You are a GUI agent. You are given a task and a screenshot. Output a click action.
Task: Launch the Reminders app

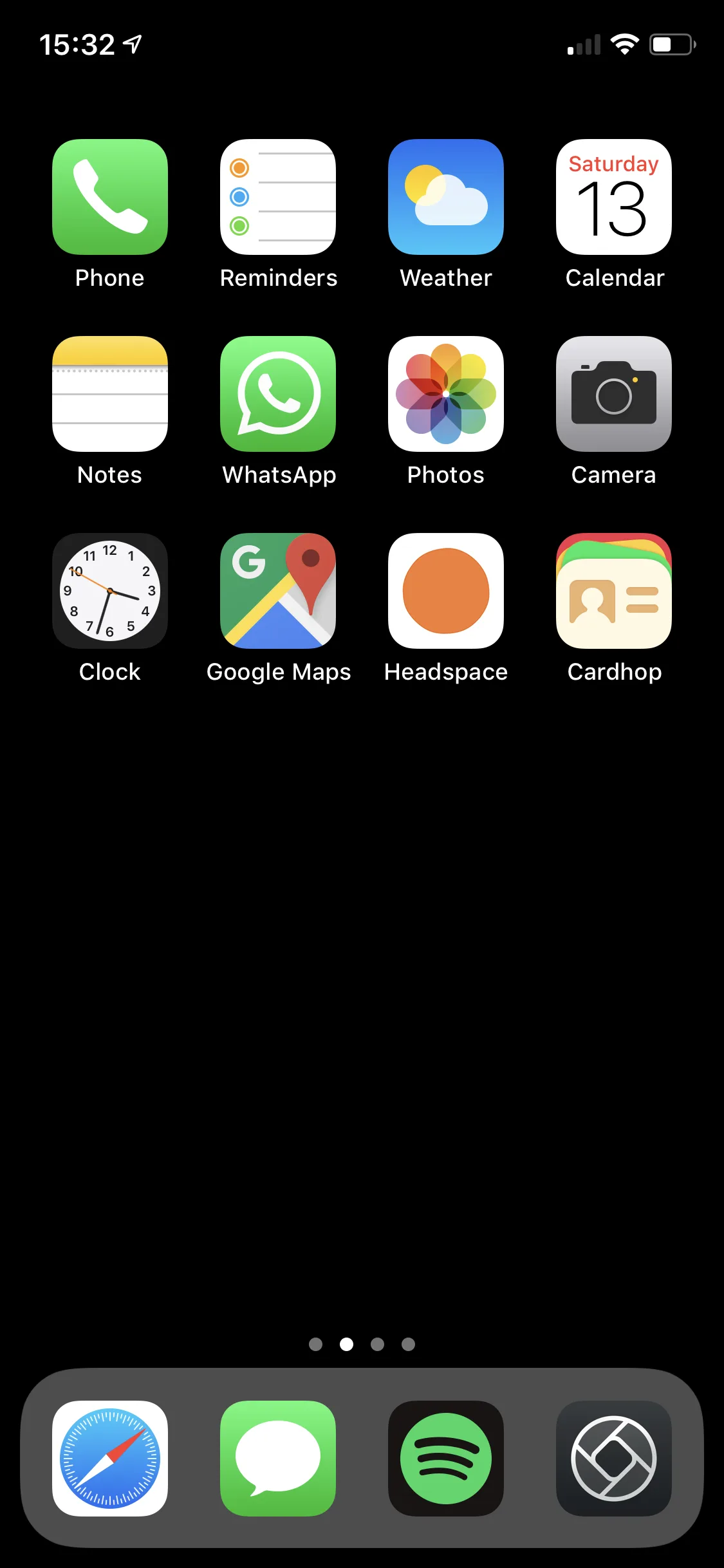point(278,197)
